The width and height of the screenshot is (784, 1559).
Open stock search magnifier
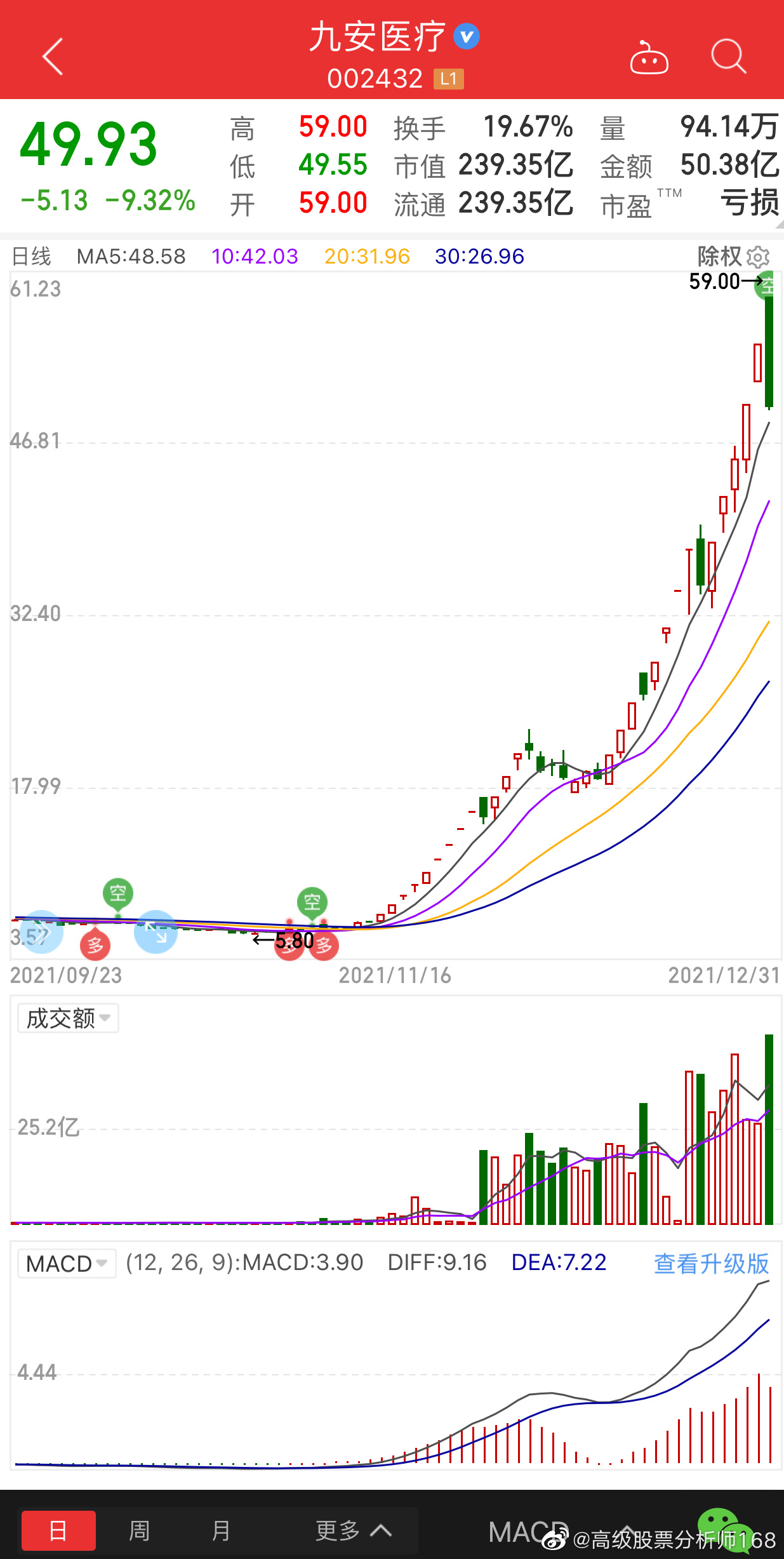(x=728, y=57)
